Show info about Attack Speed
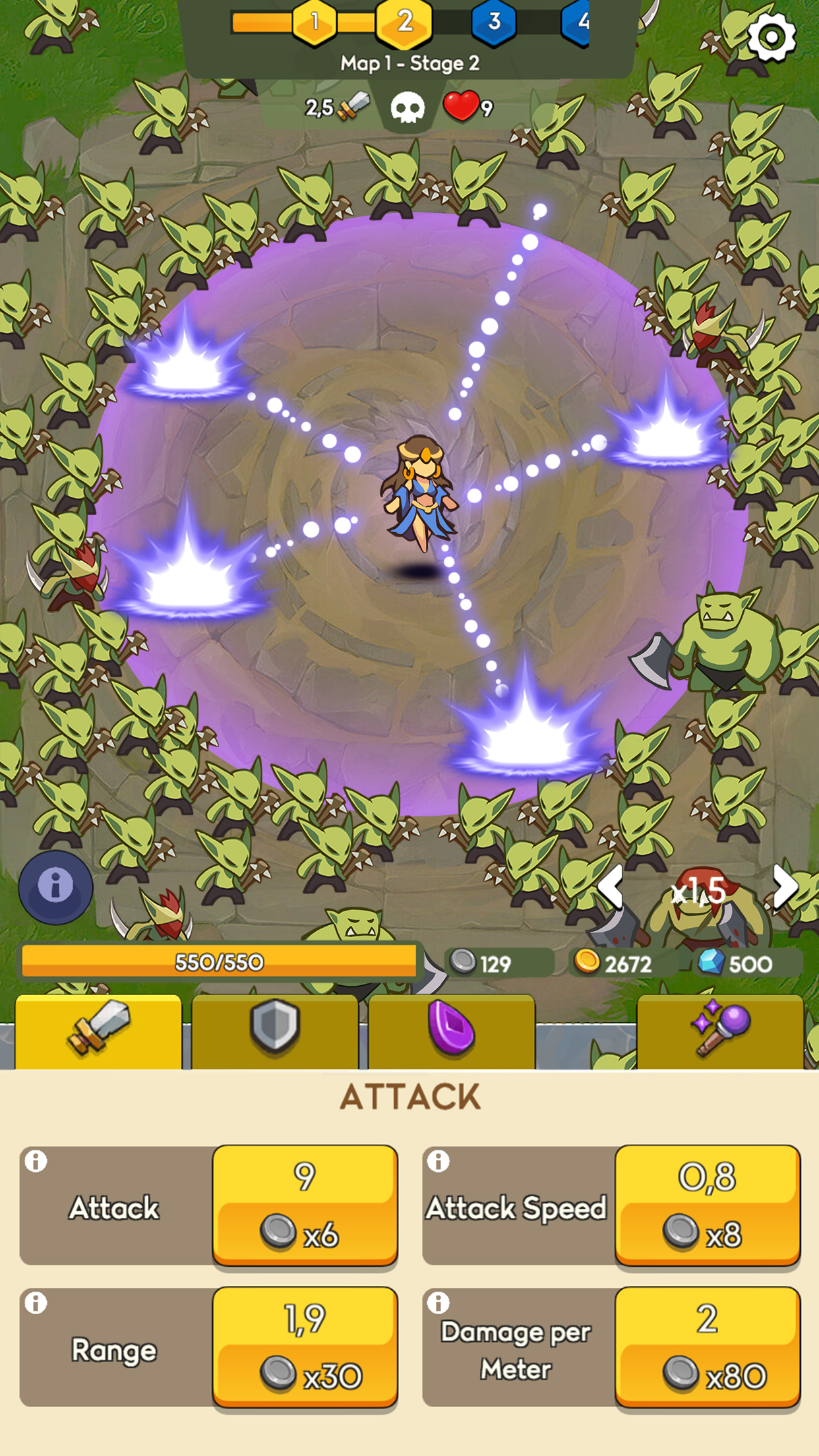 (x=439, y=1161)
